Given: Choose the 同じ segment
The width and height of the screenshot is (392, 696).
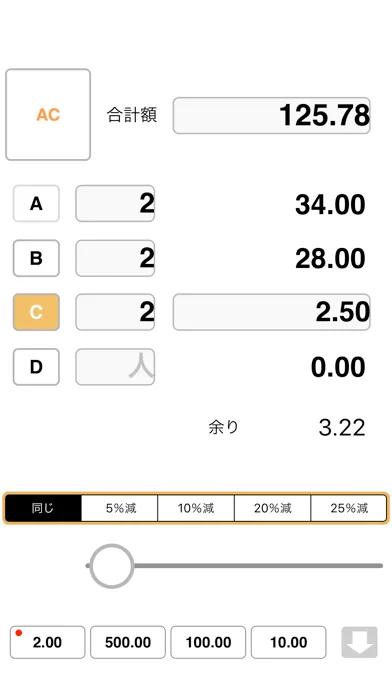Looking at the screenshot, I should [43, 508].
